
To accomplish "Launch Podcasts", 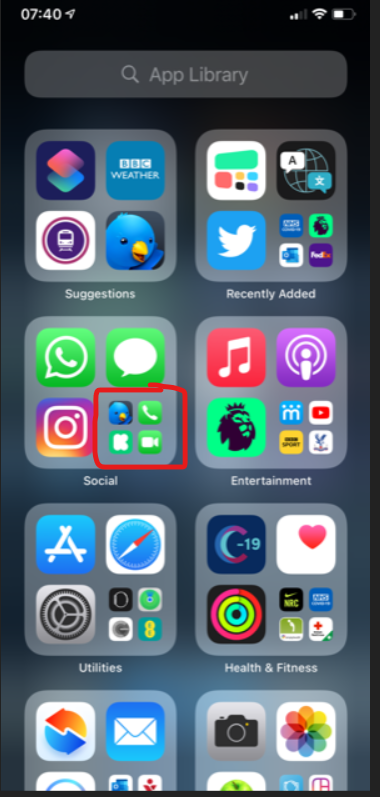I will click(x=306, y=357).
